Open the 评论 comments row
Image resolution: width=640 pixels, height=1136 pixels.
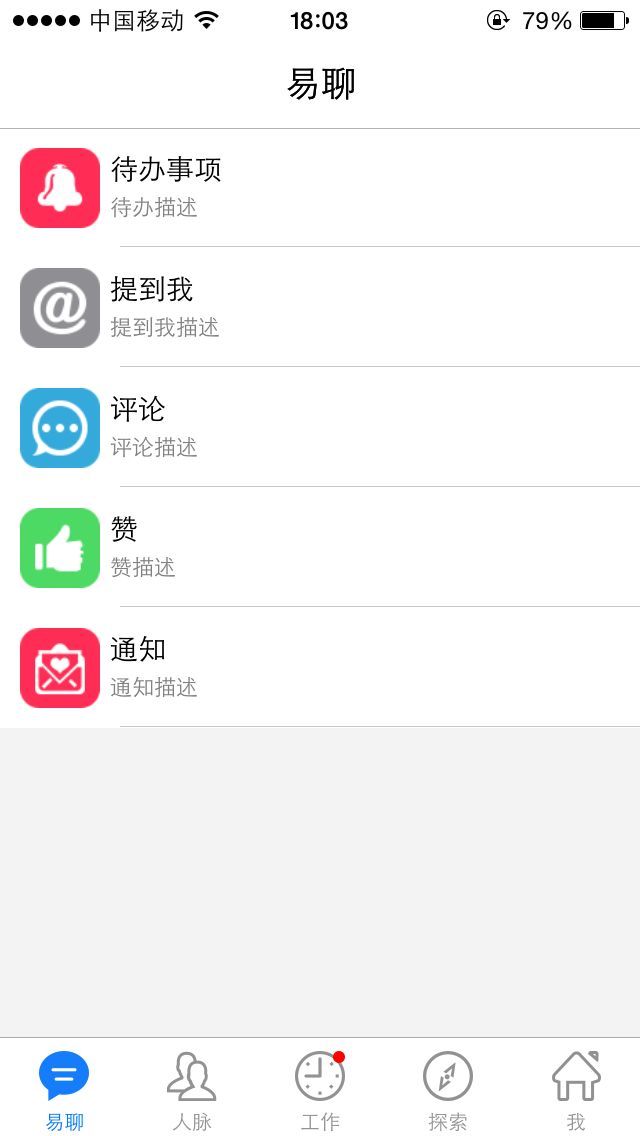point(320,427)
